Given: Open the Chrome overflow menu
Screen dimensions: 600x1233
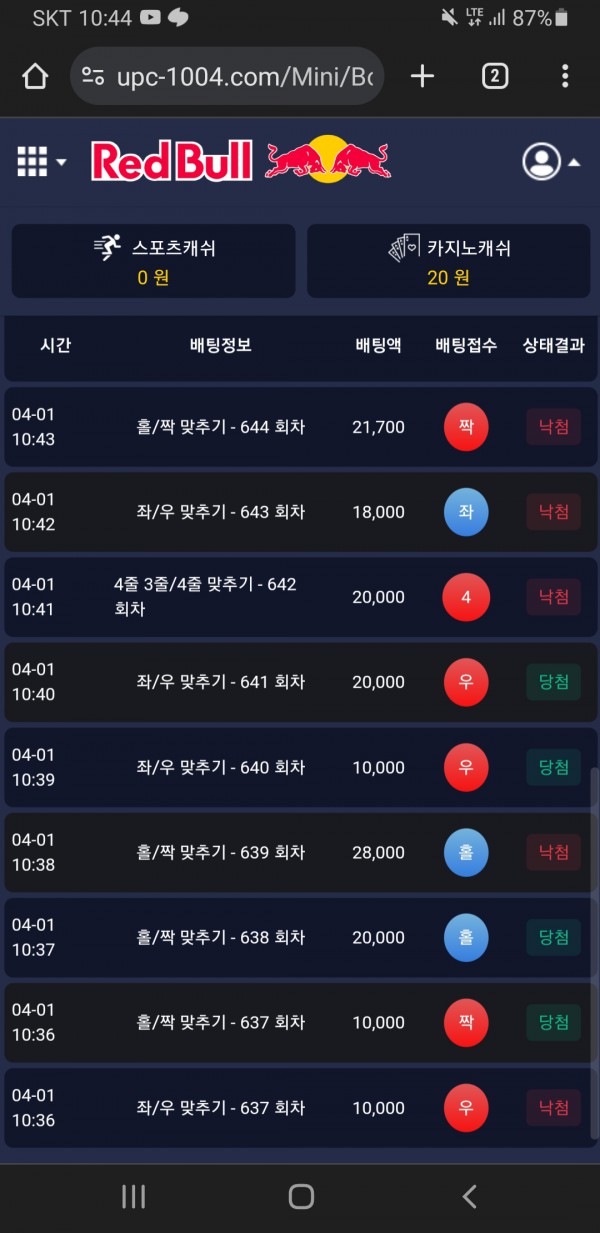Looking at the screenshot, I should 565,77.
